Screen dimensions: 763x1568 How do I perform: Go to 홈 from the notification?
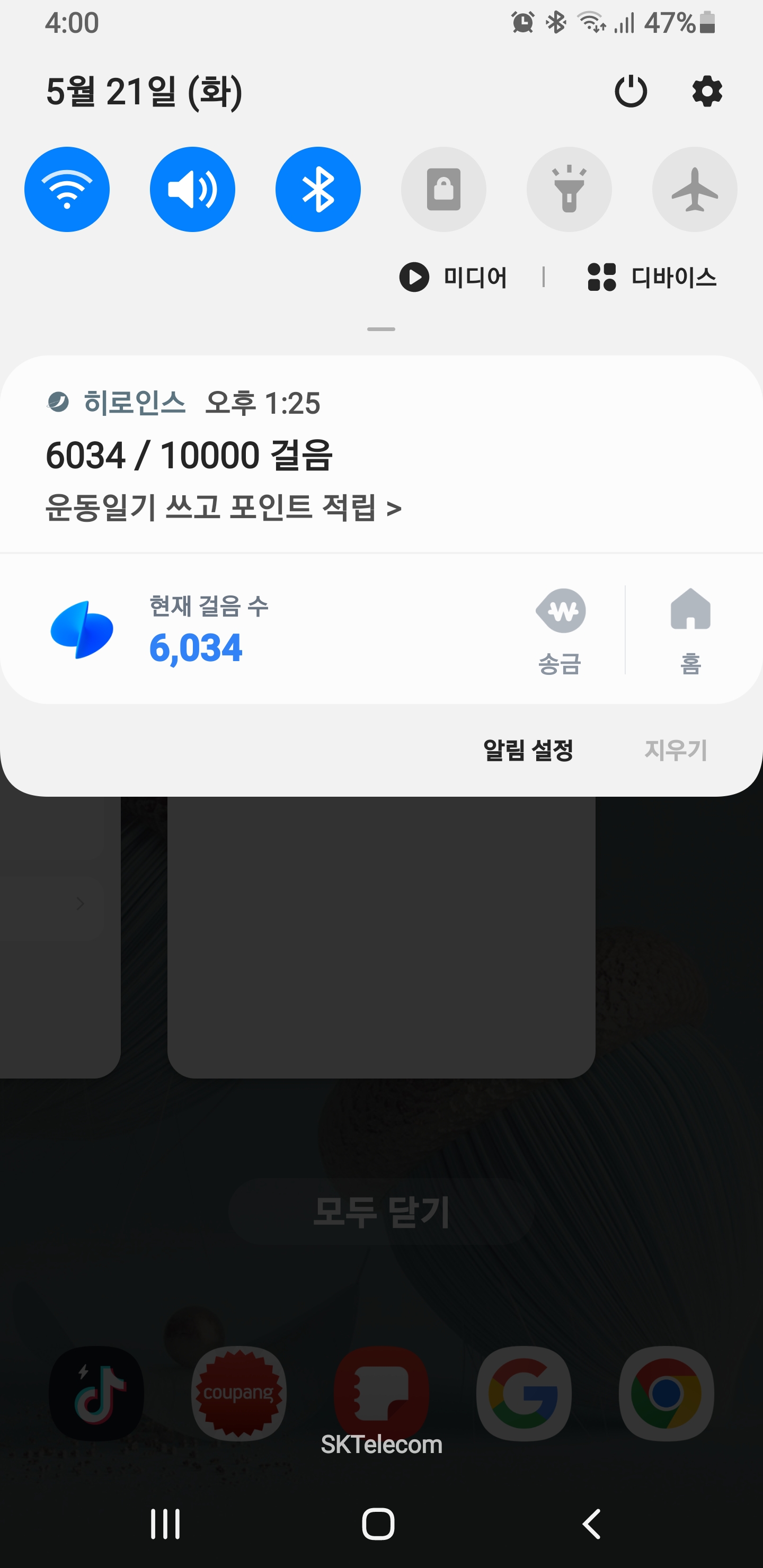(690, 630)
